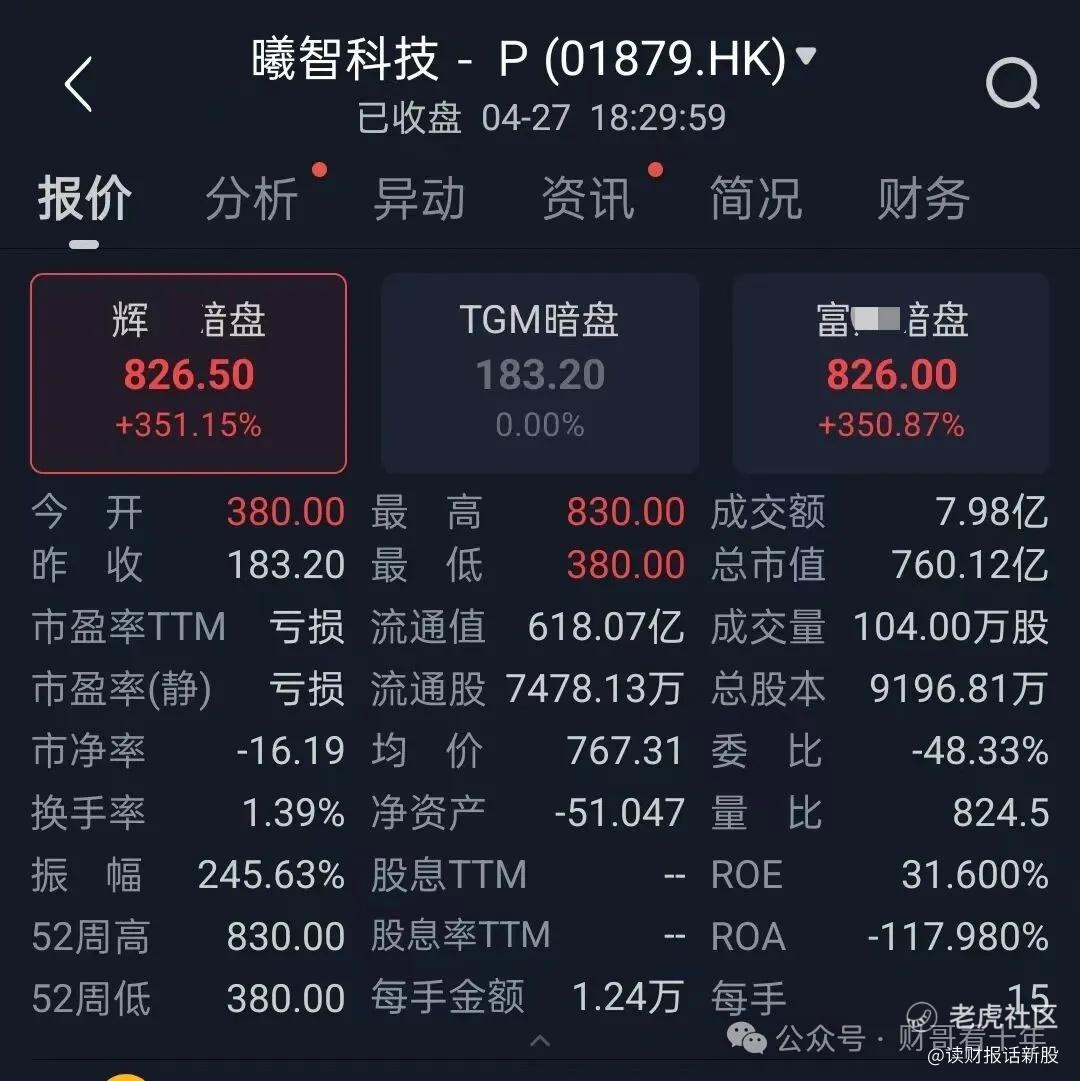Select the TGM暗盘 card
This screenshot has height=1081, width=1080.
pyautogui.click(x=540, y=373)
